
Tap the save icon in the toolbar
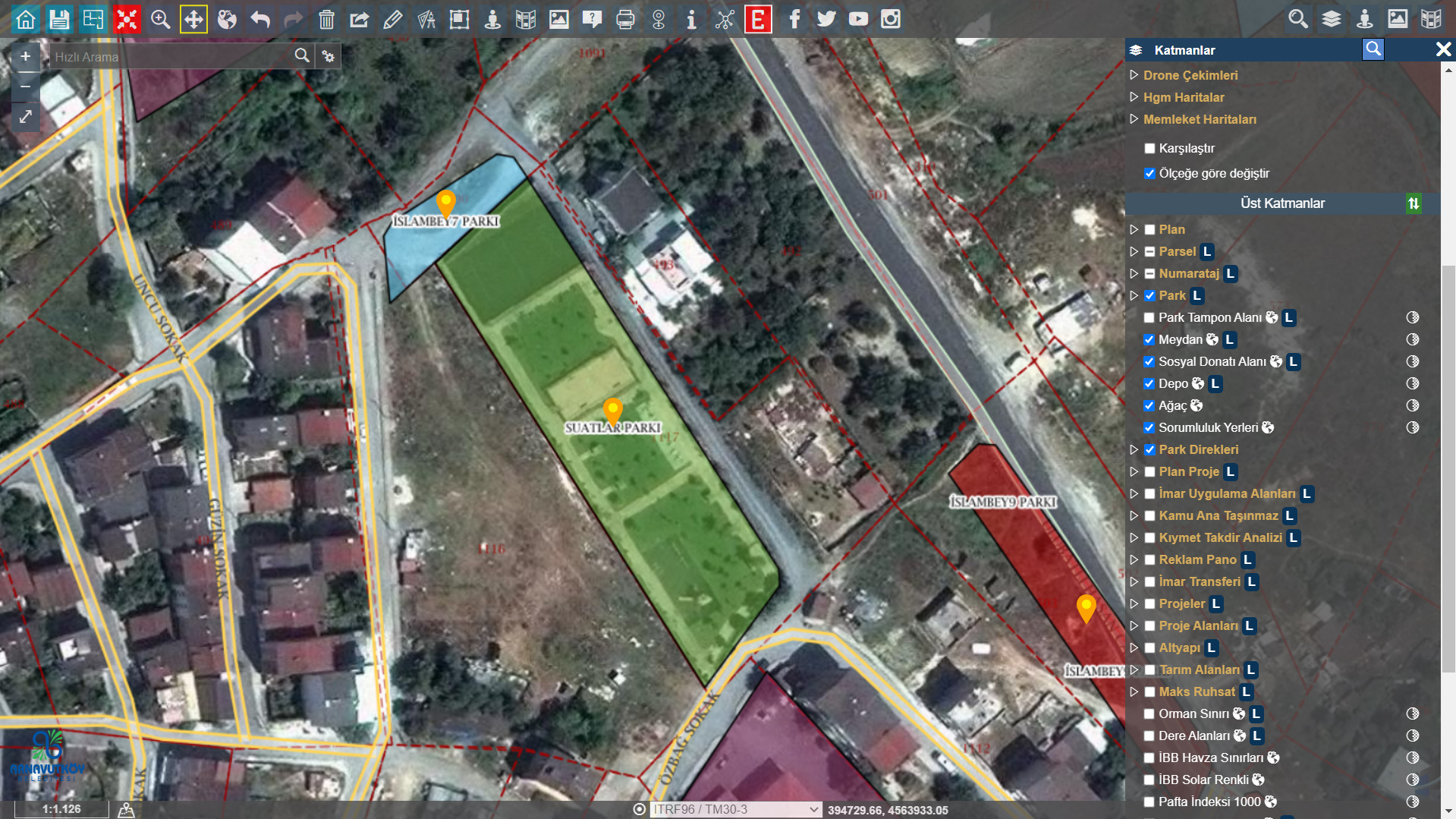point(59,19)
